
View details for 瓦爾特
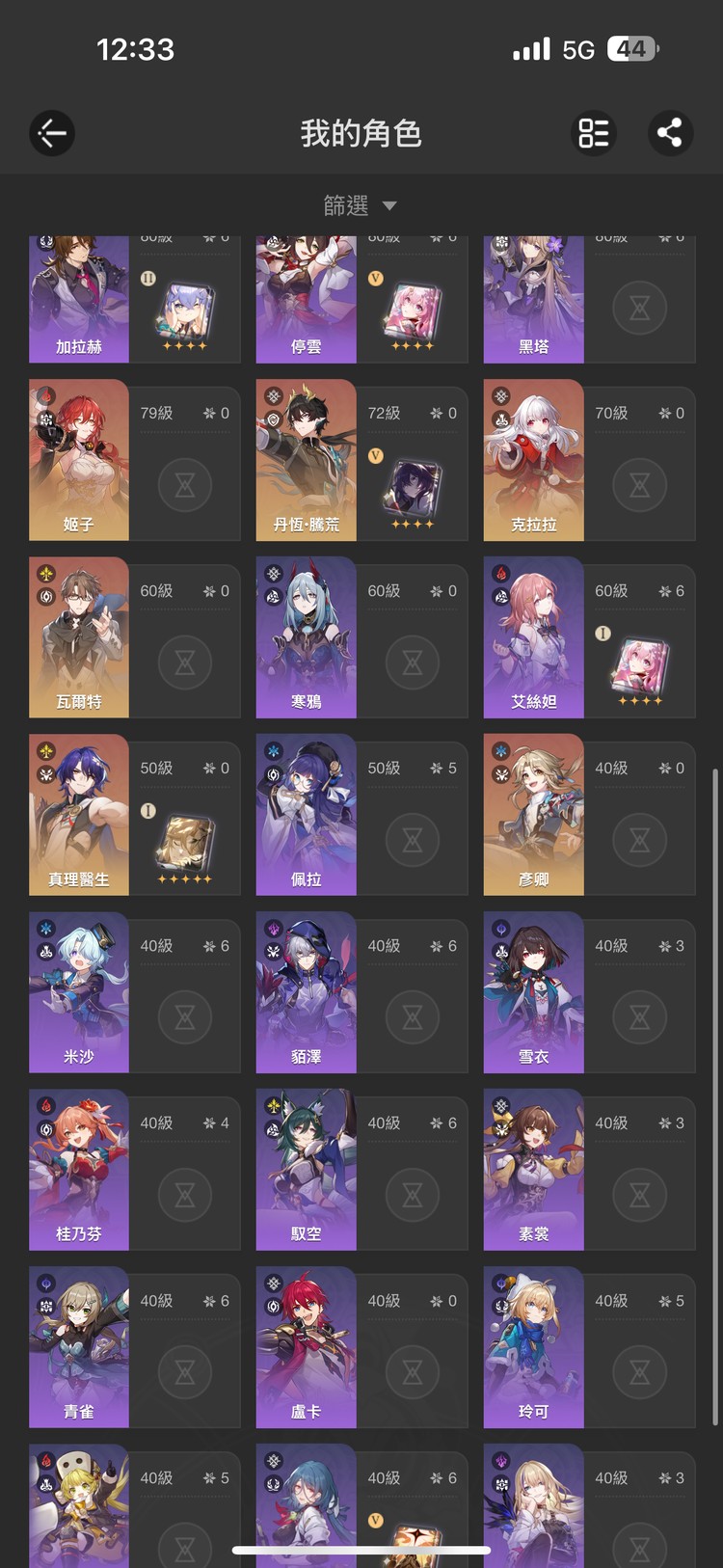point(135,637)
